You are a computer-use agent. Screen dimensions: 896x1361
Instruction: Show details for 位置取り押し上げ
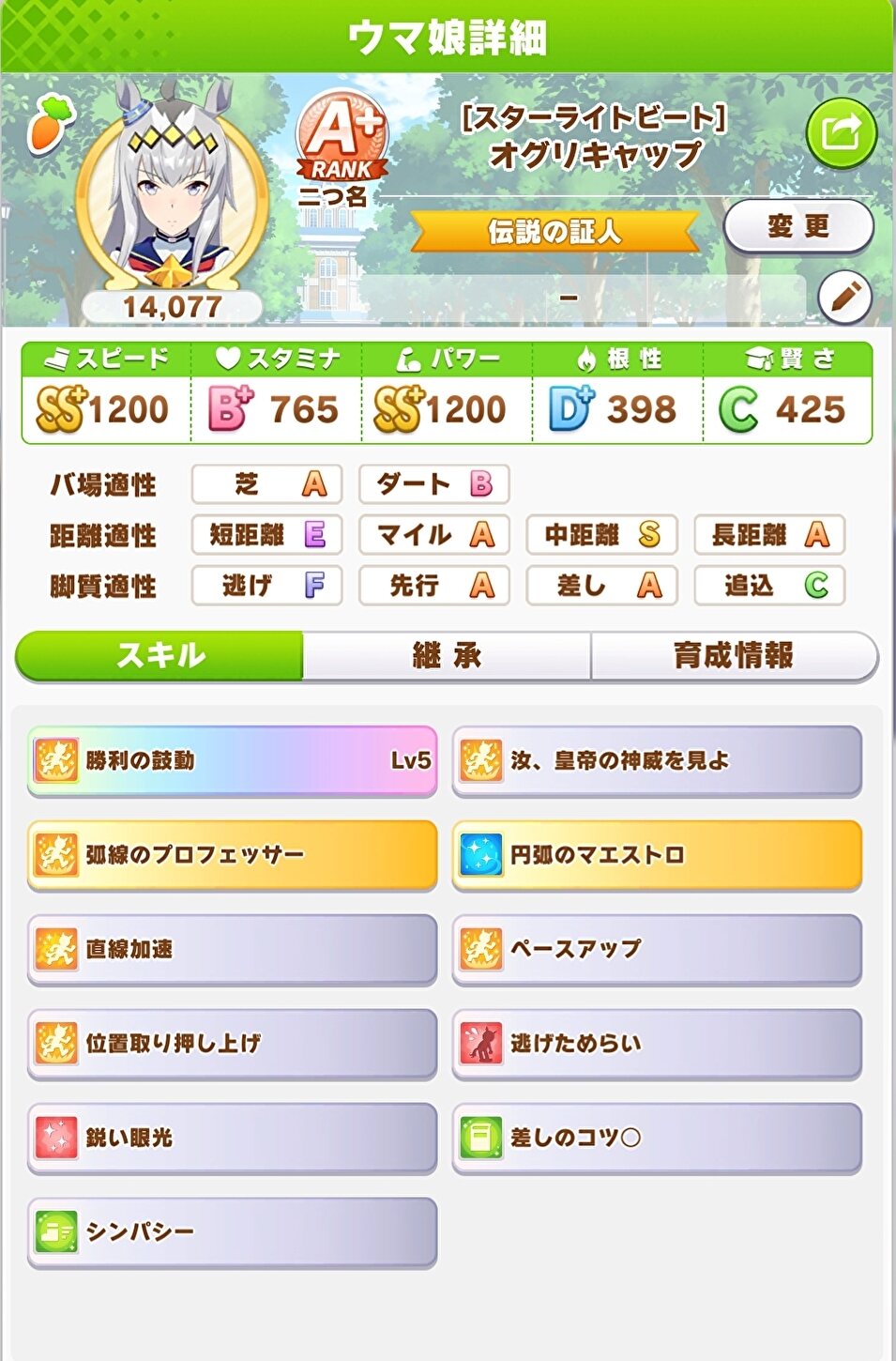233,1043
